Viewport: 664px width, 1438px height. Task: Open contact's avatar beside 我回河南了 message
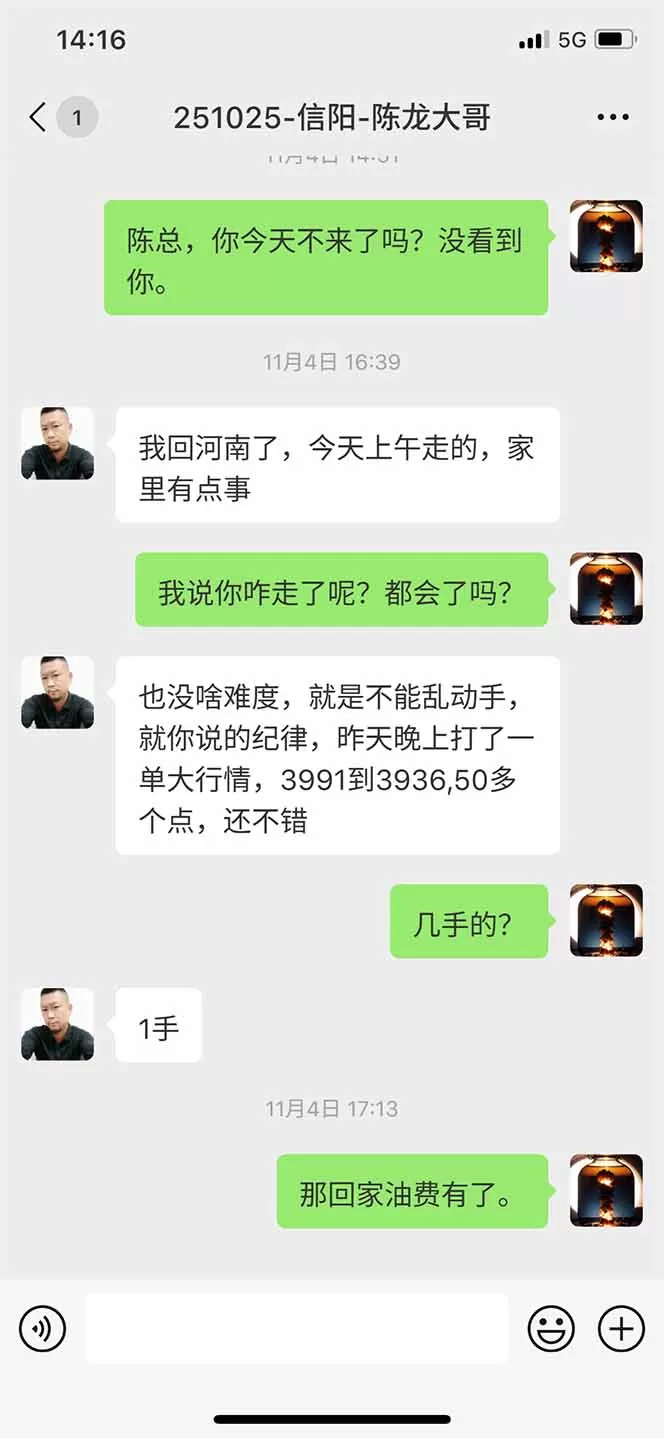(57, 443)
